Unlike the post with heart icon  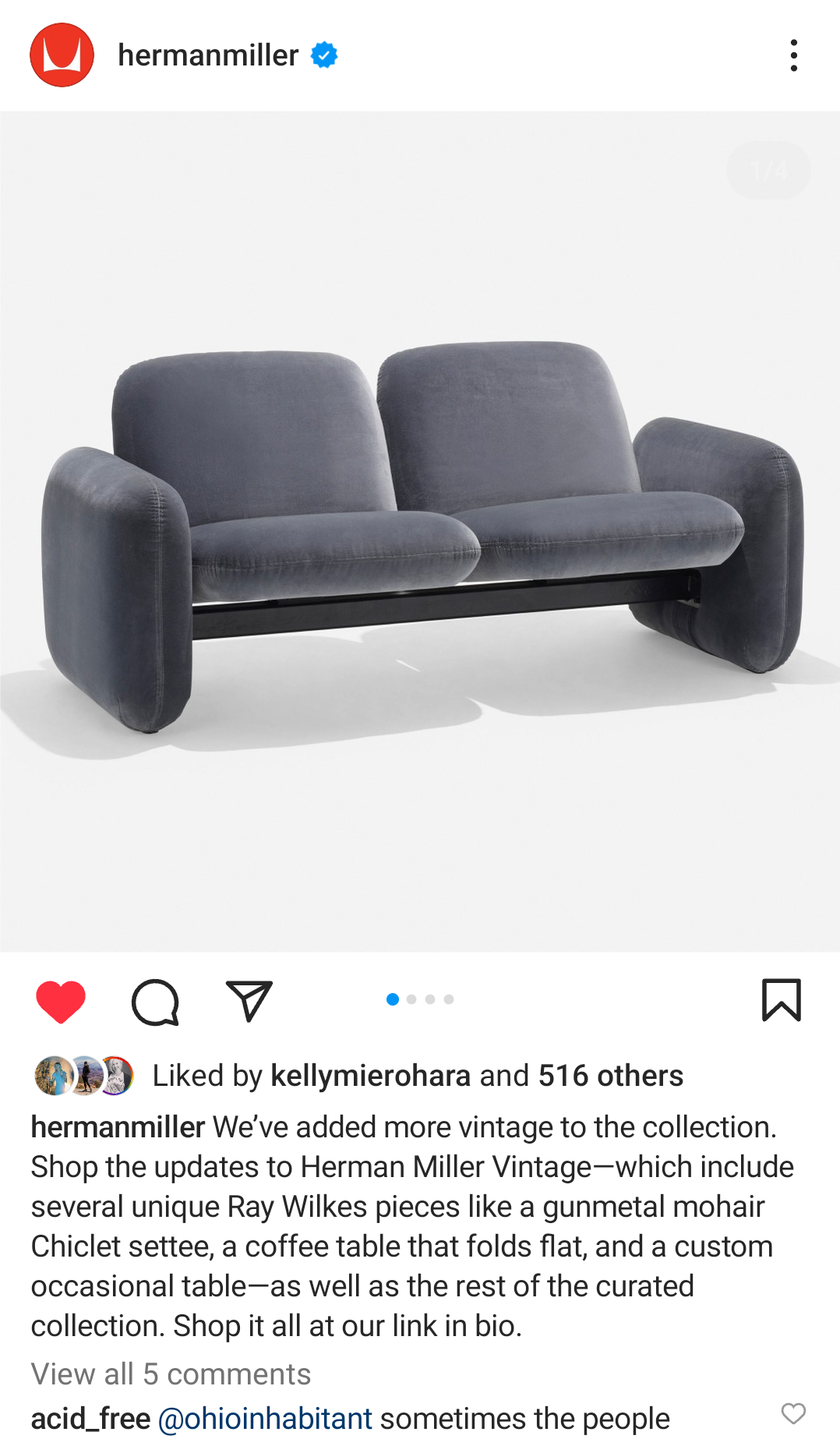click(x=61, y=1001)
